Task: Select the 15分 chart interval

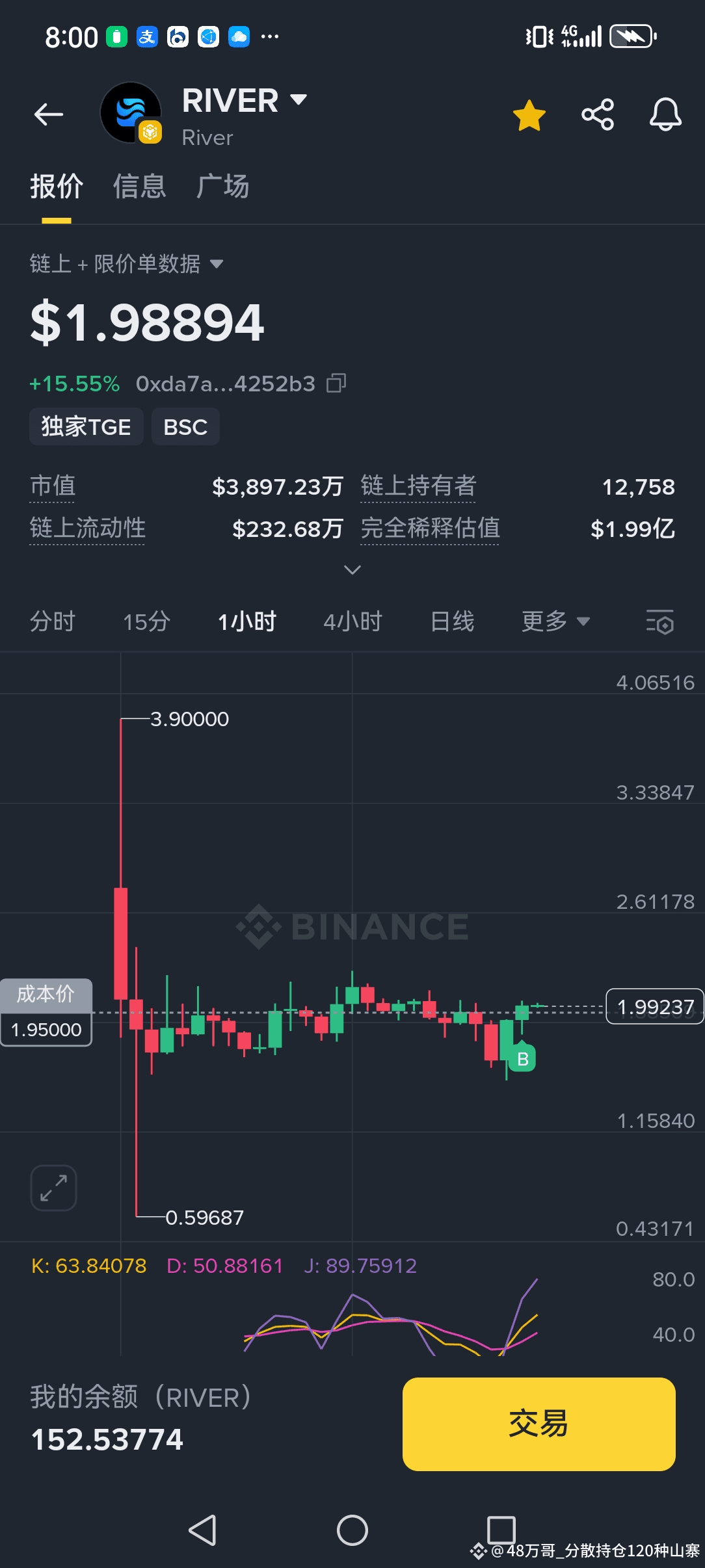Action: point(146,622)
